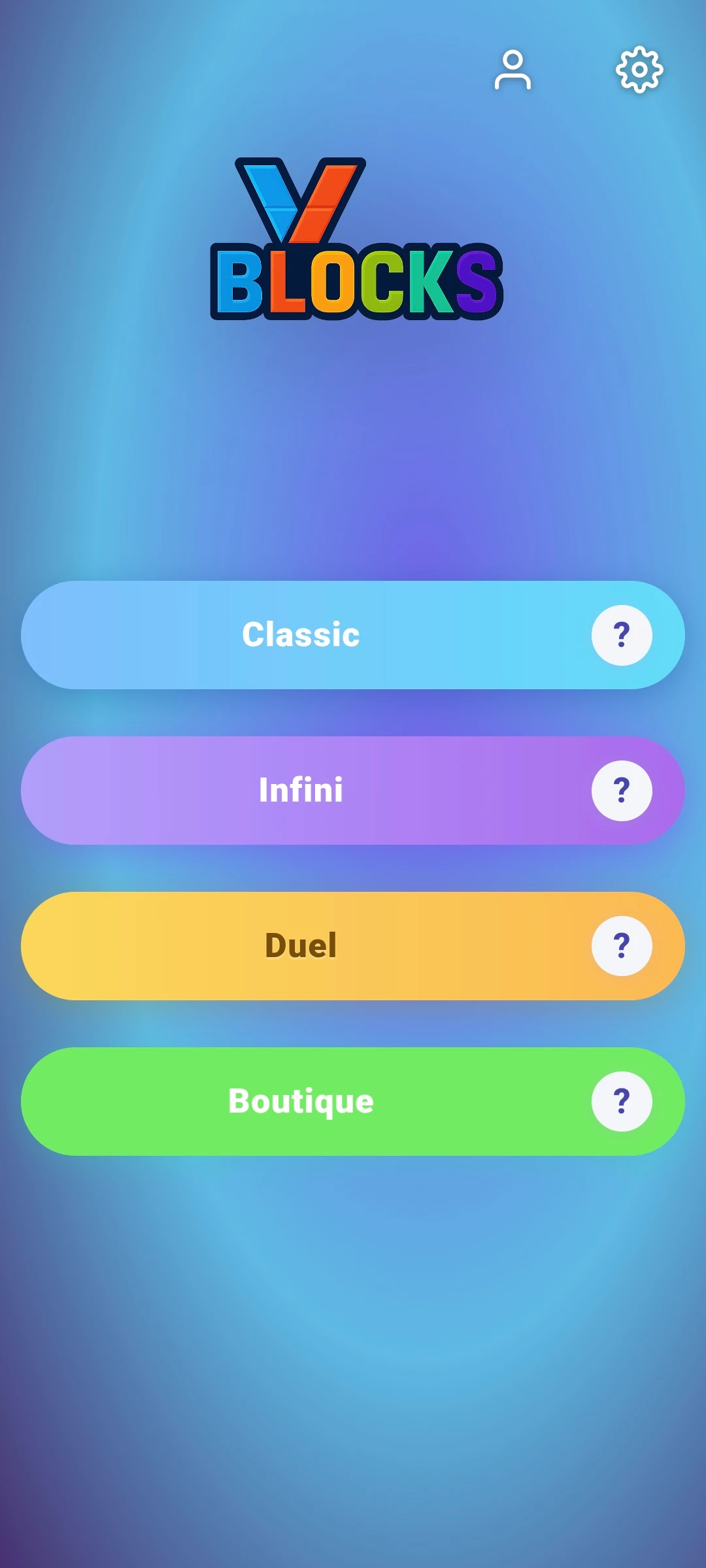Image resolution: width=706 pixels, height=1568 pixels.
Task: Show help for Classic mode
Action: 622,635
